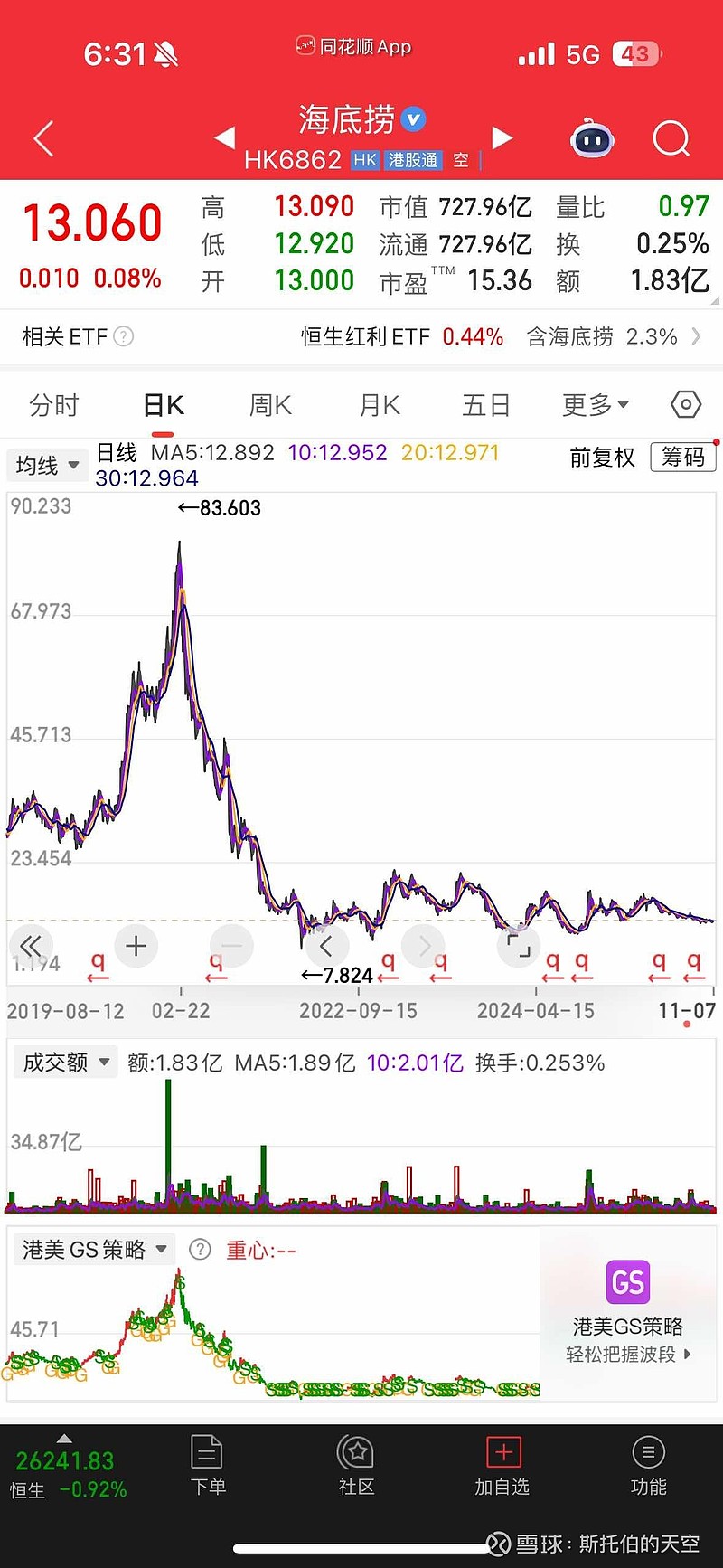Viewport: 723px width, 1568px height.
Task: Open the 恒生红利ETF link
Action: pyautogui.click(x=364, y=335)
